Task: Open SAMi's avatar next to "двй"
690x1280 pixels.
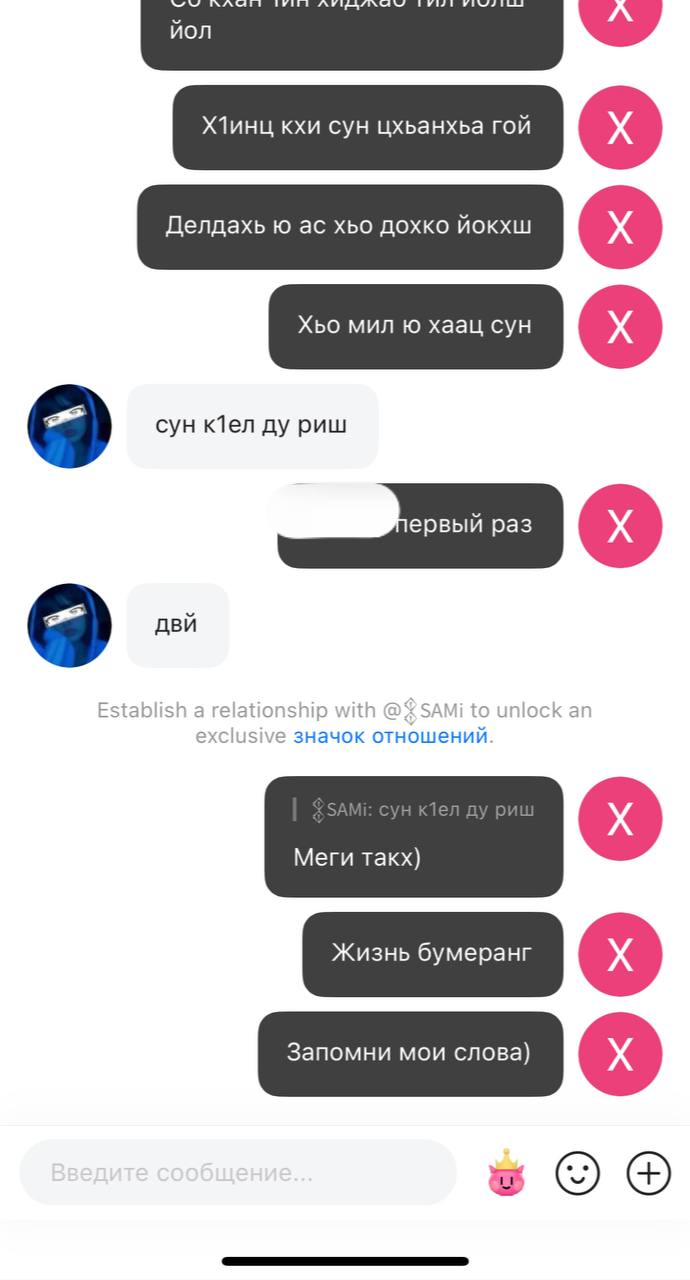Action: pos(69,626)
